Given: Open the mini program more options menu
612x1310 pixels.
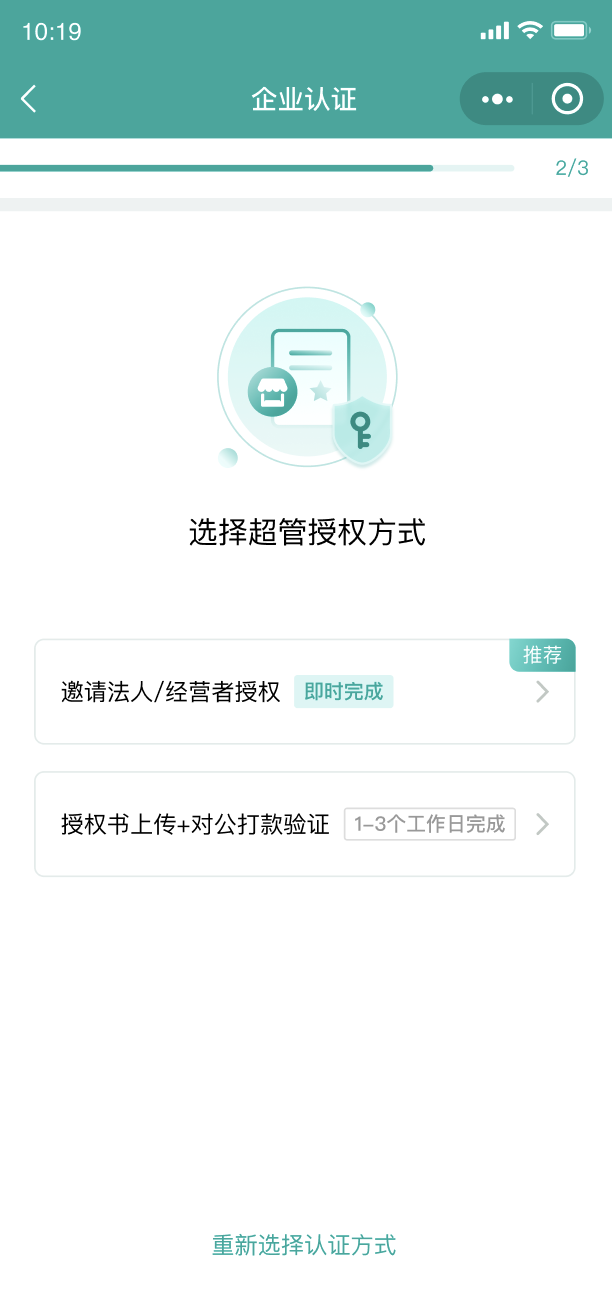Looking at the screenshot, I should pyautogui.click(x=497, y=99).
